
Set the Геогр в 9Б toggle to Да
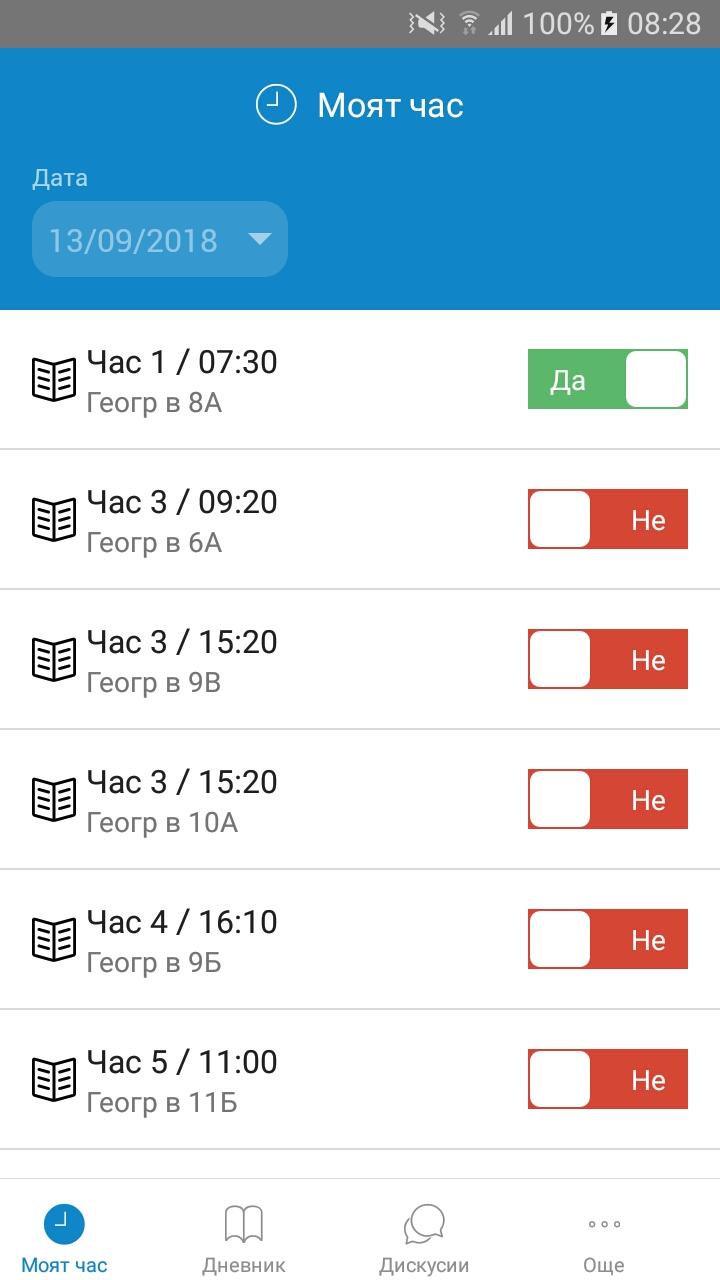(x=607, y=940)
